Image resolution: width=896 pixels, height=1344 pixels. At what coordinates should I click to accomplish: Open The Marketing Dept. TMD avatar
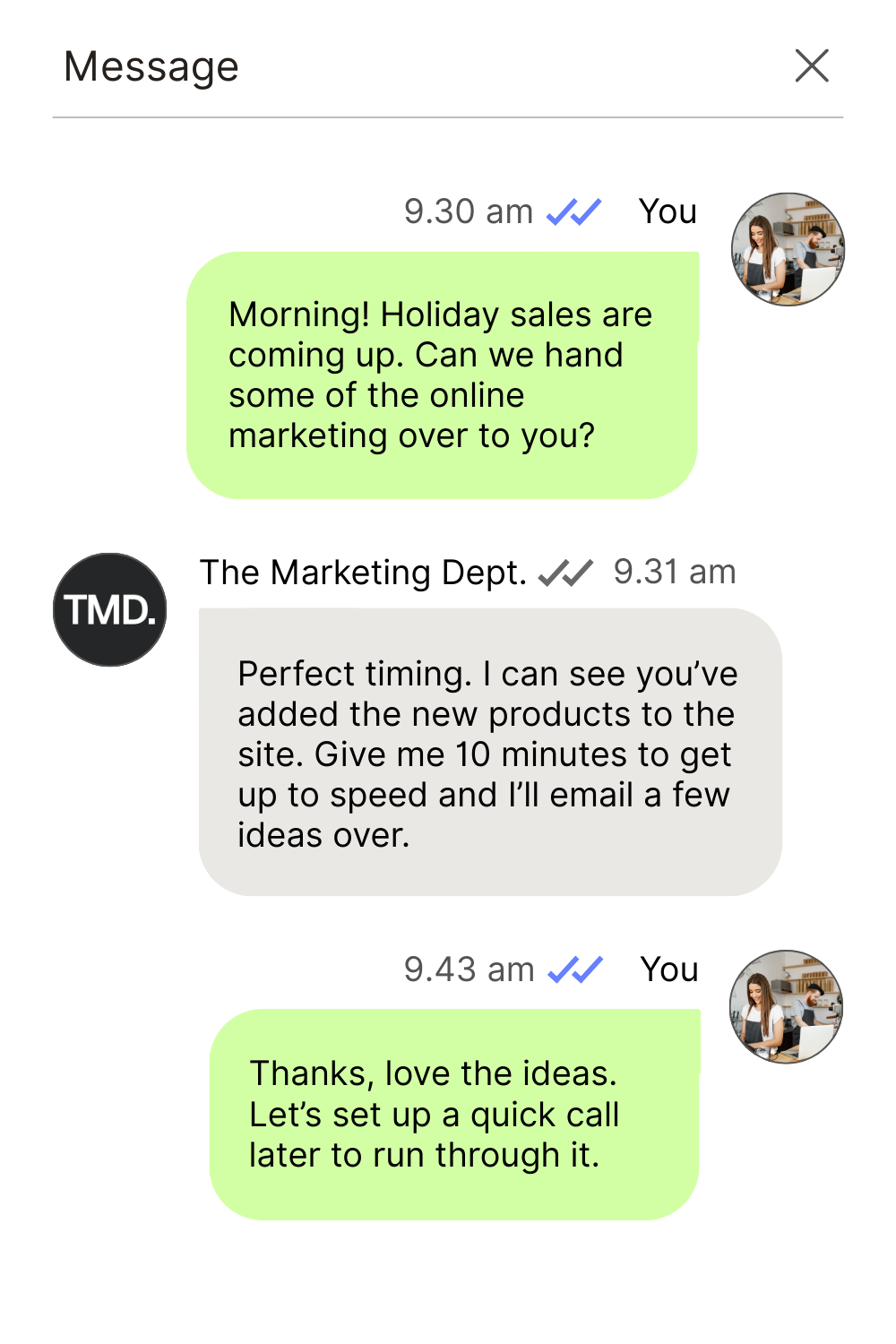[110, 609]
